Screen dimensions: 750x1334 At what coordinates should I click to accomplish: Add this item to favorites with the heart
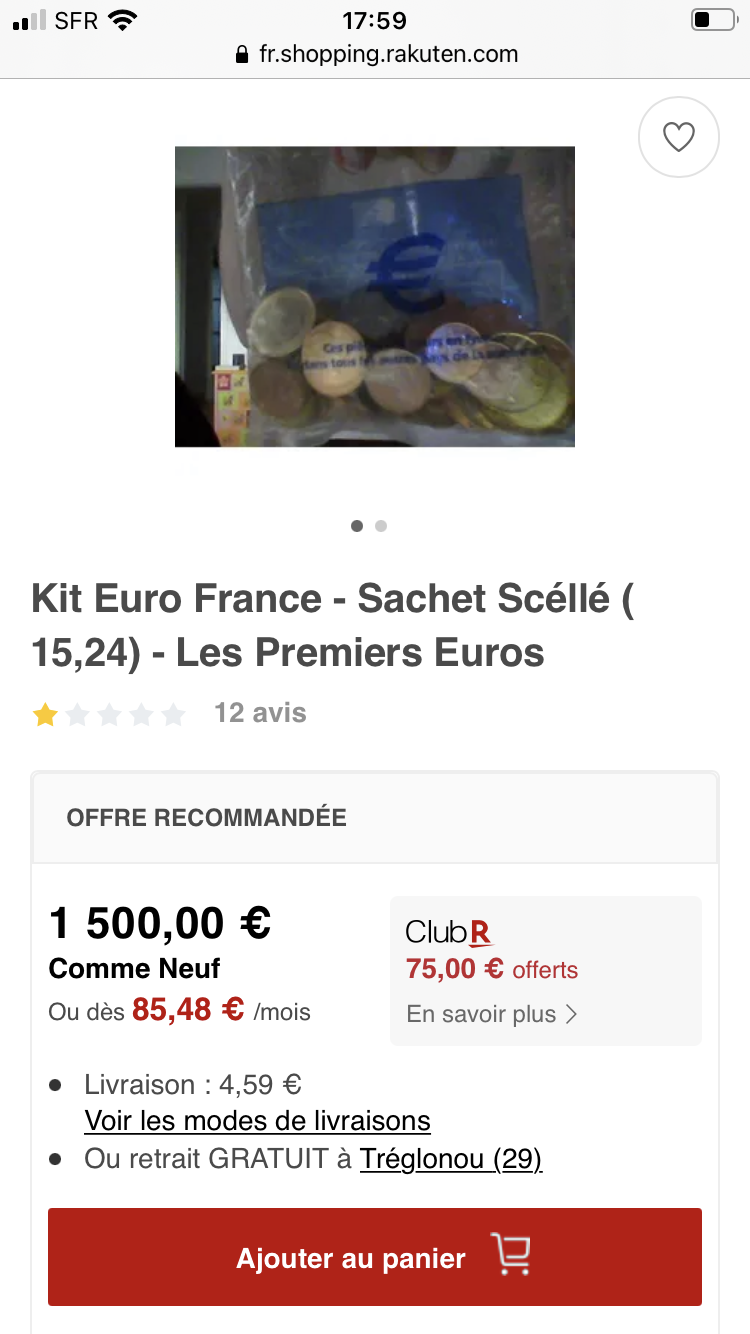(678, 137)
